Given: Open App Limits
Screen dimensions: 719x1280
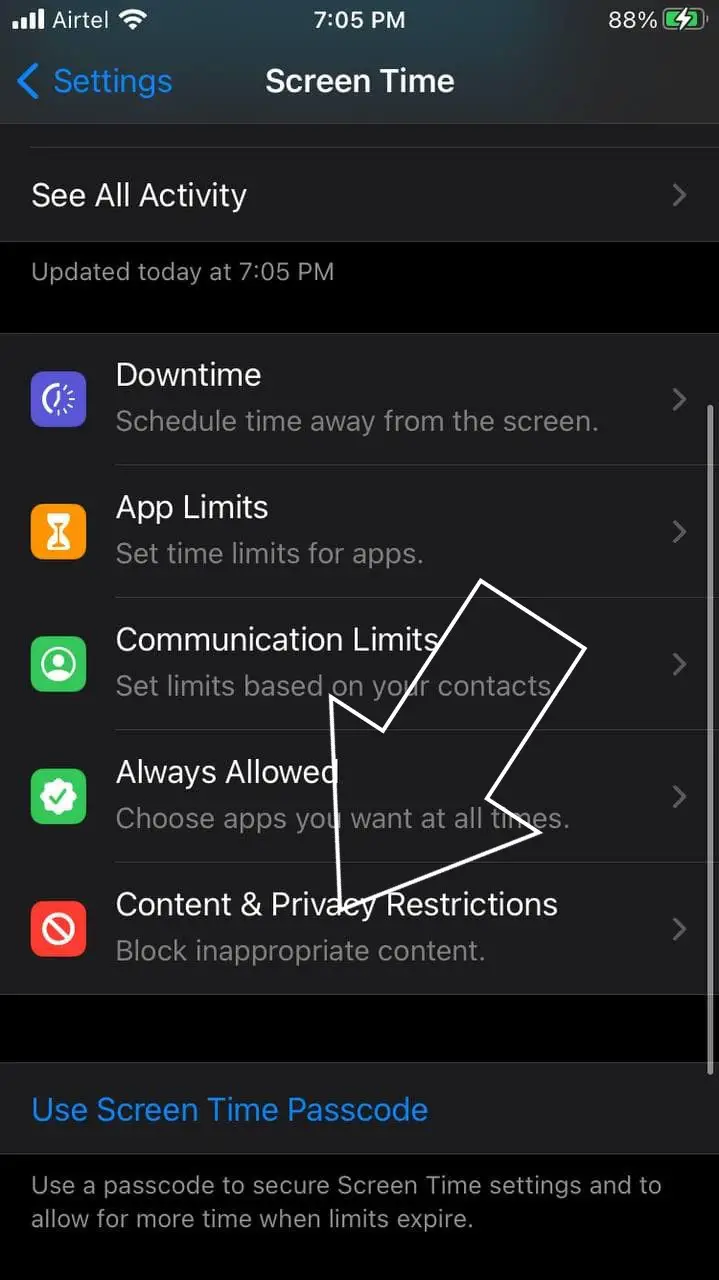Looking at the screenshot, I should [x=359, y=531].
